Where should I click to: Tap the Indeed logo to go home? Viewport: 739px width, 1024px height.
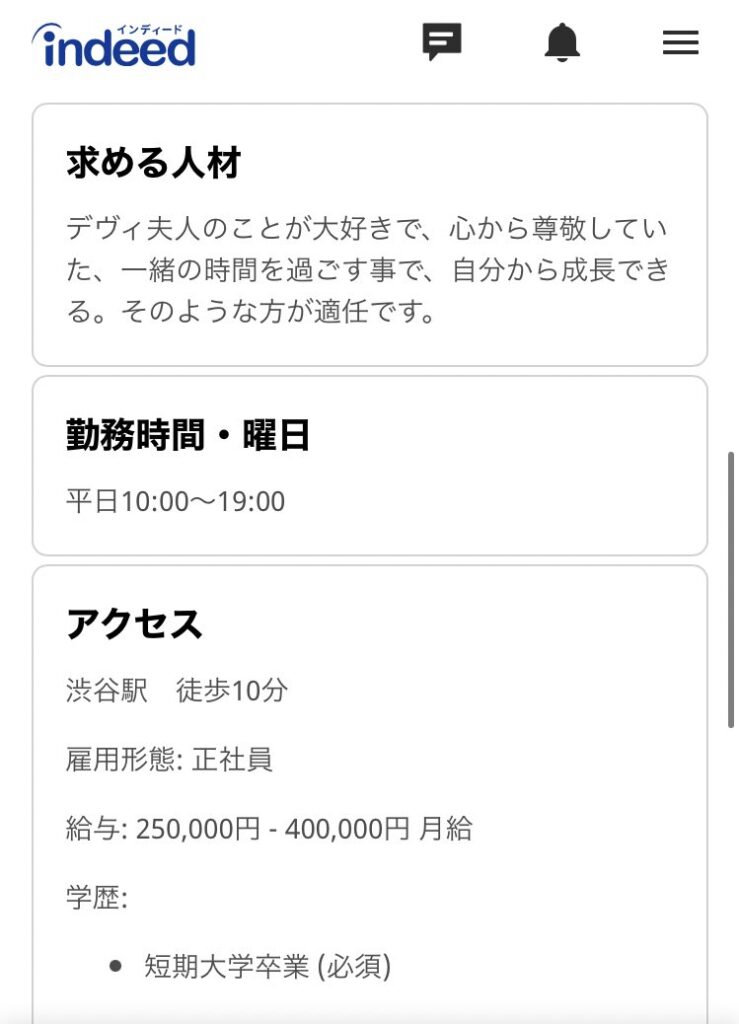pos(114,46)
